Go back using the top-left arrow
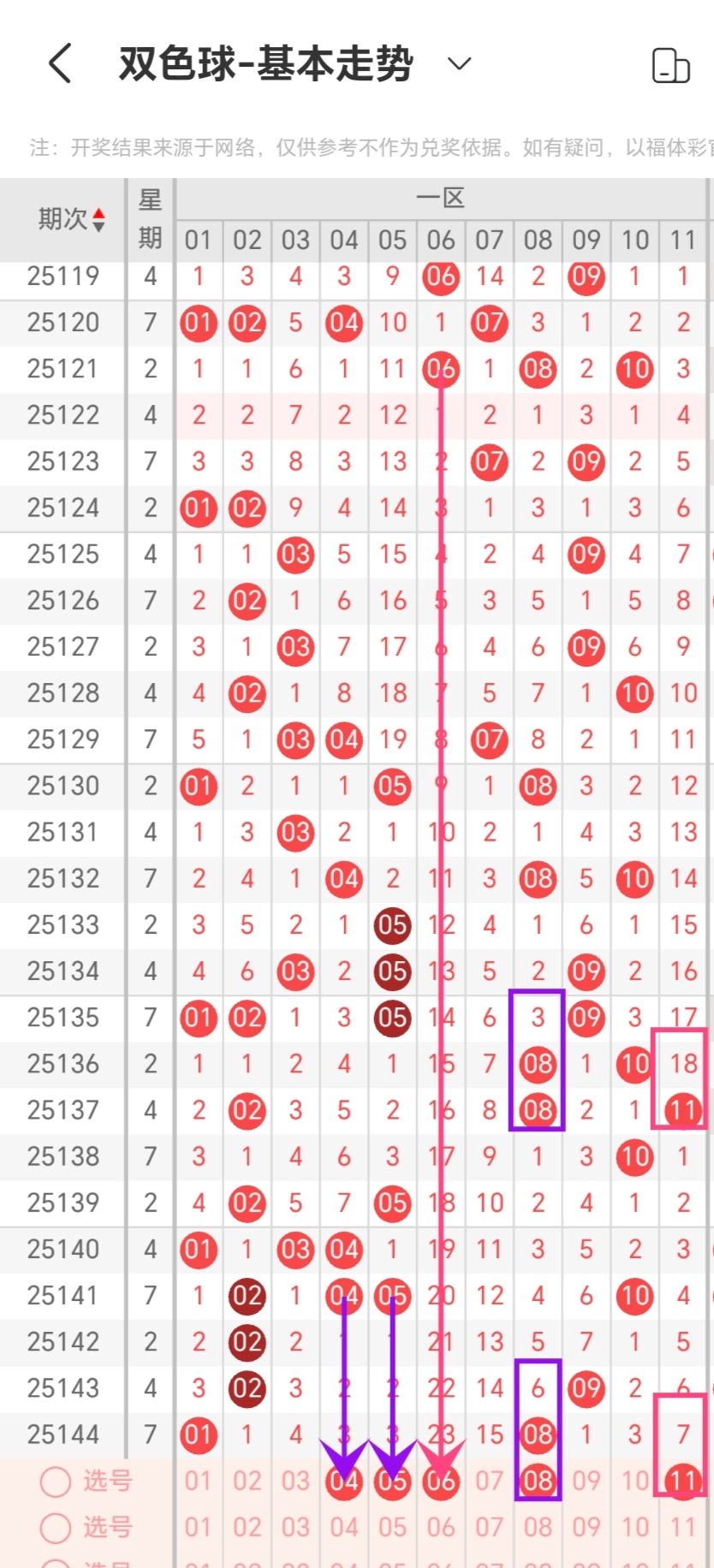This screenshot has height=1568, width=714. pos(60,63)
